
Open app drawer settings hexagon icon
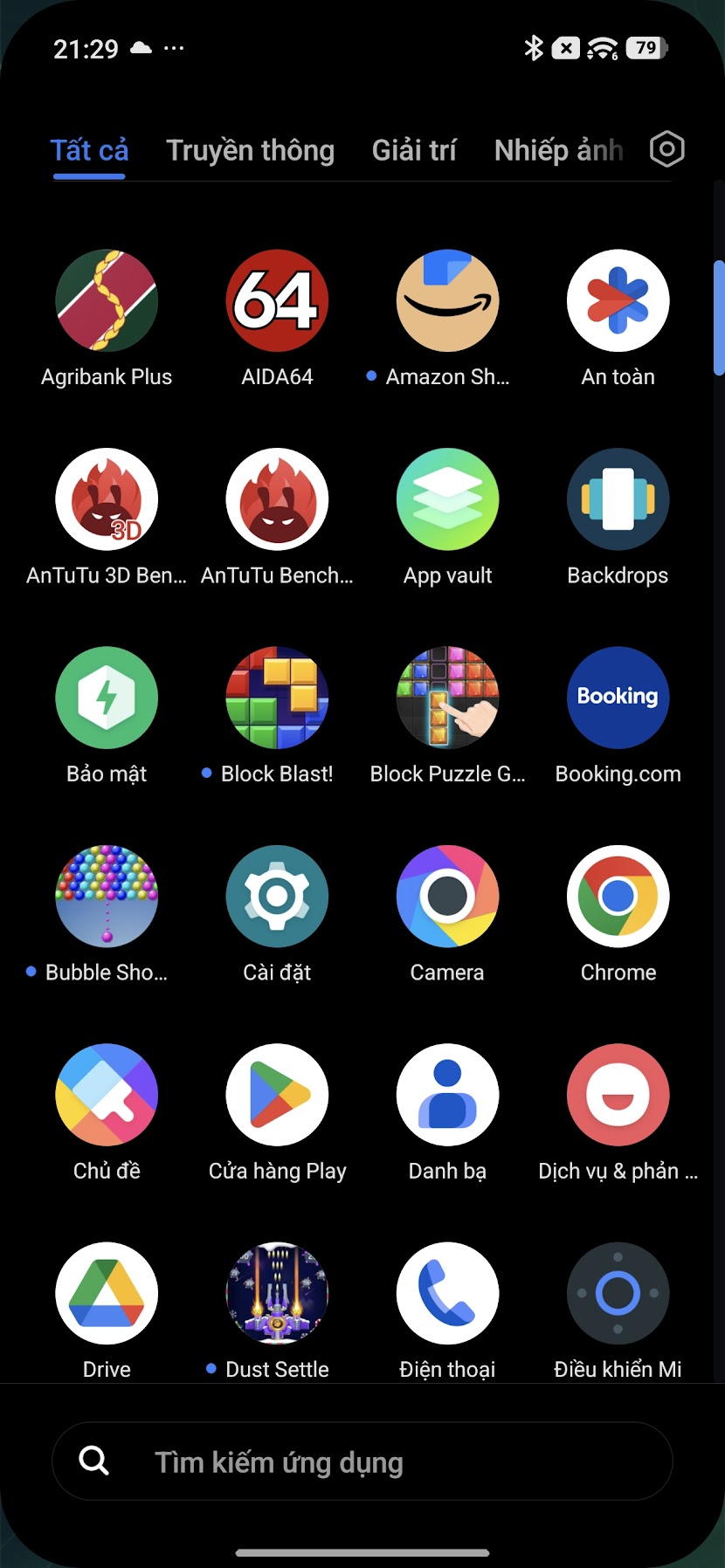pos(666,149)
